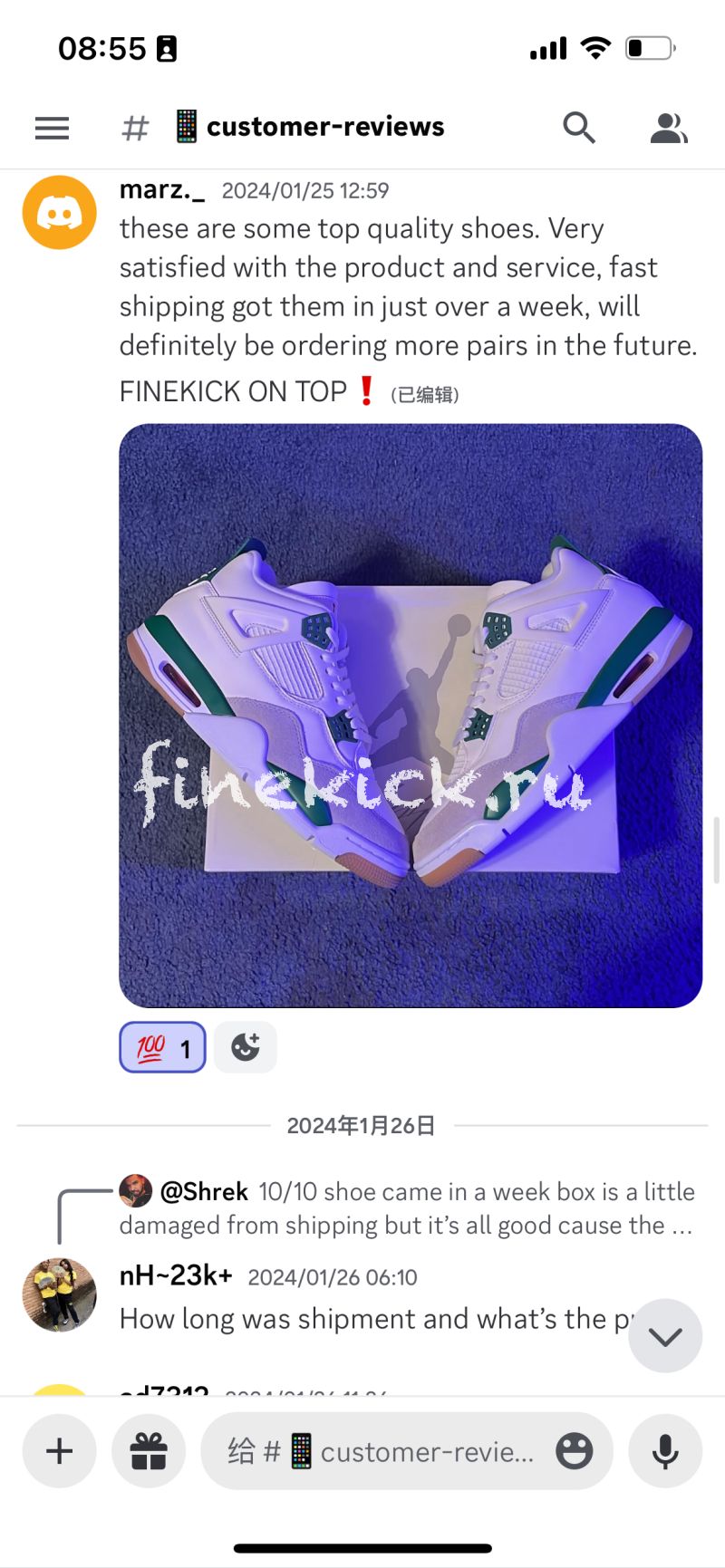Image resolution: width=725 pixels, height=1568 pixels.
Task: Add a new reaction to marz._'s message
Action: click(x=246, y=1048)
